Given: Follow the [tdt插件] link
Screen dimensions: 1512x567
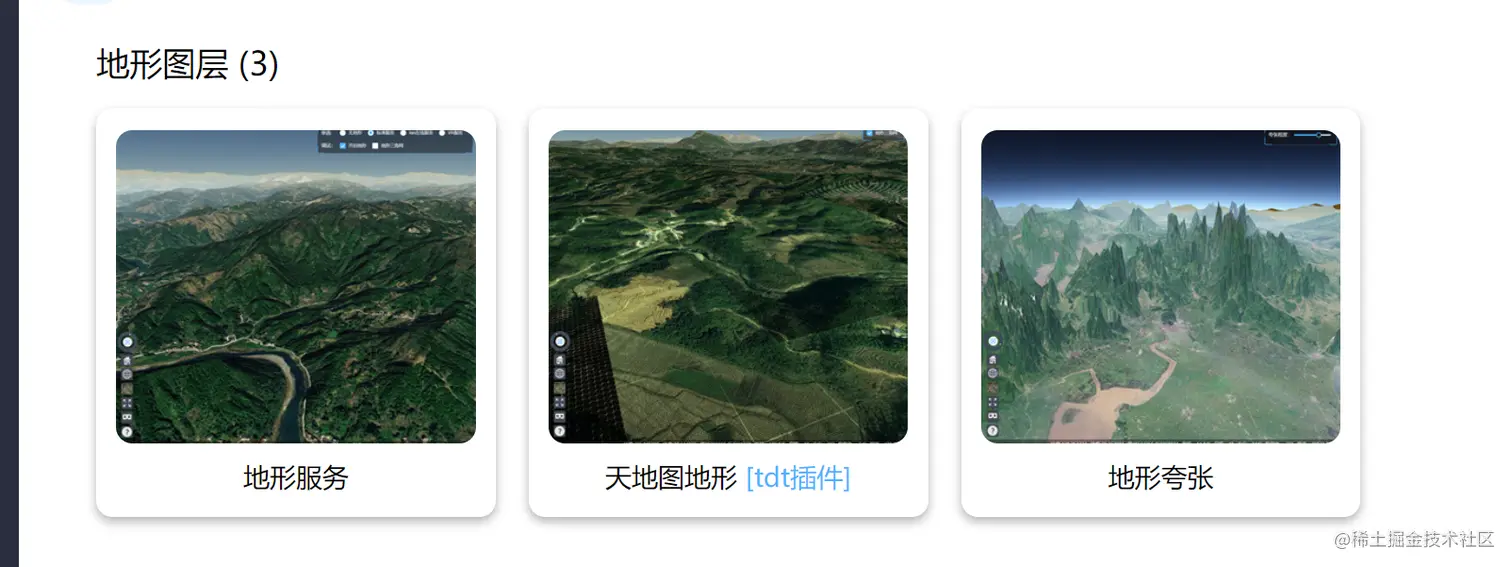Looking at the screenshot, I should (x=798, y=478).
